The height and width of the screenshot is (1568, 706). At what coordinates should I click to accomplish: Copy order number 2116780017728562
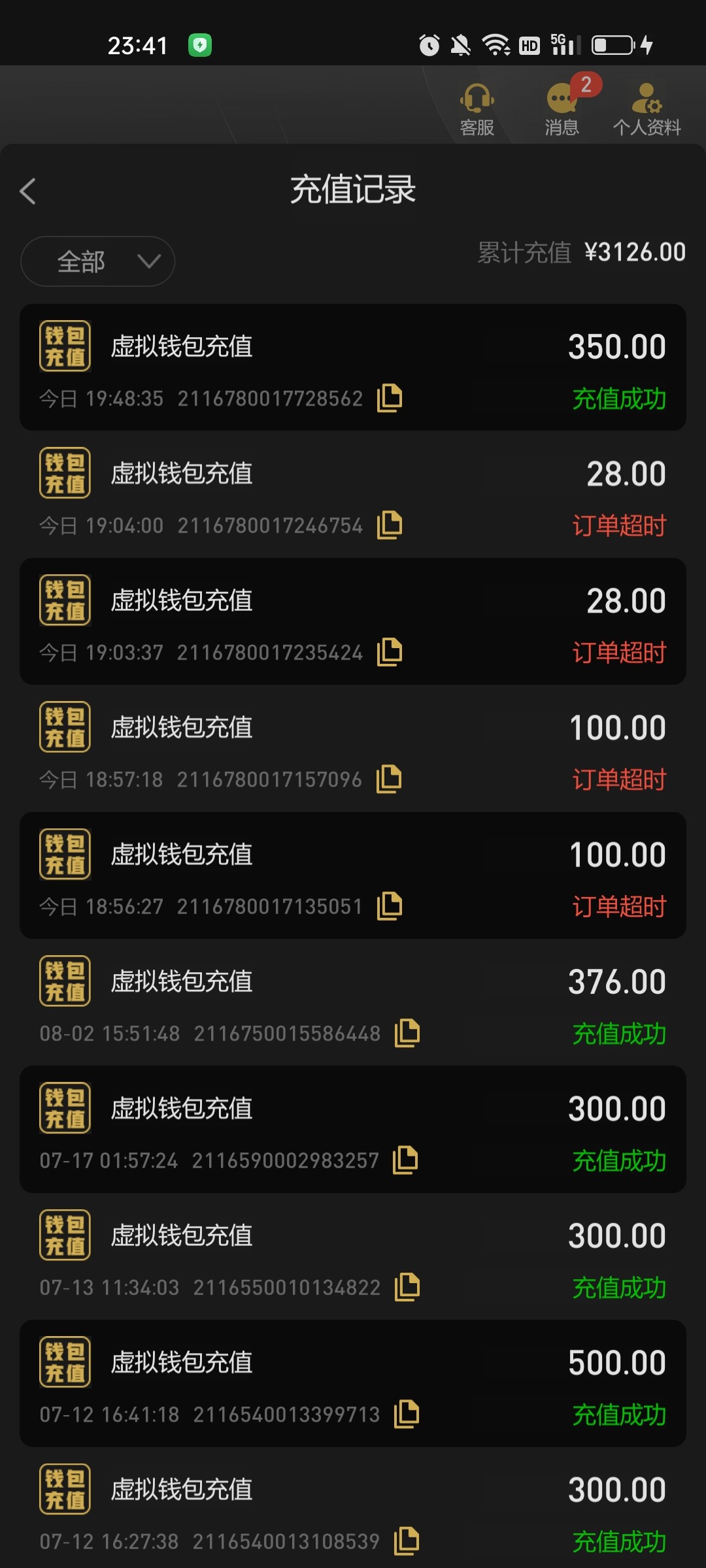coord(390,398)
